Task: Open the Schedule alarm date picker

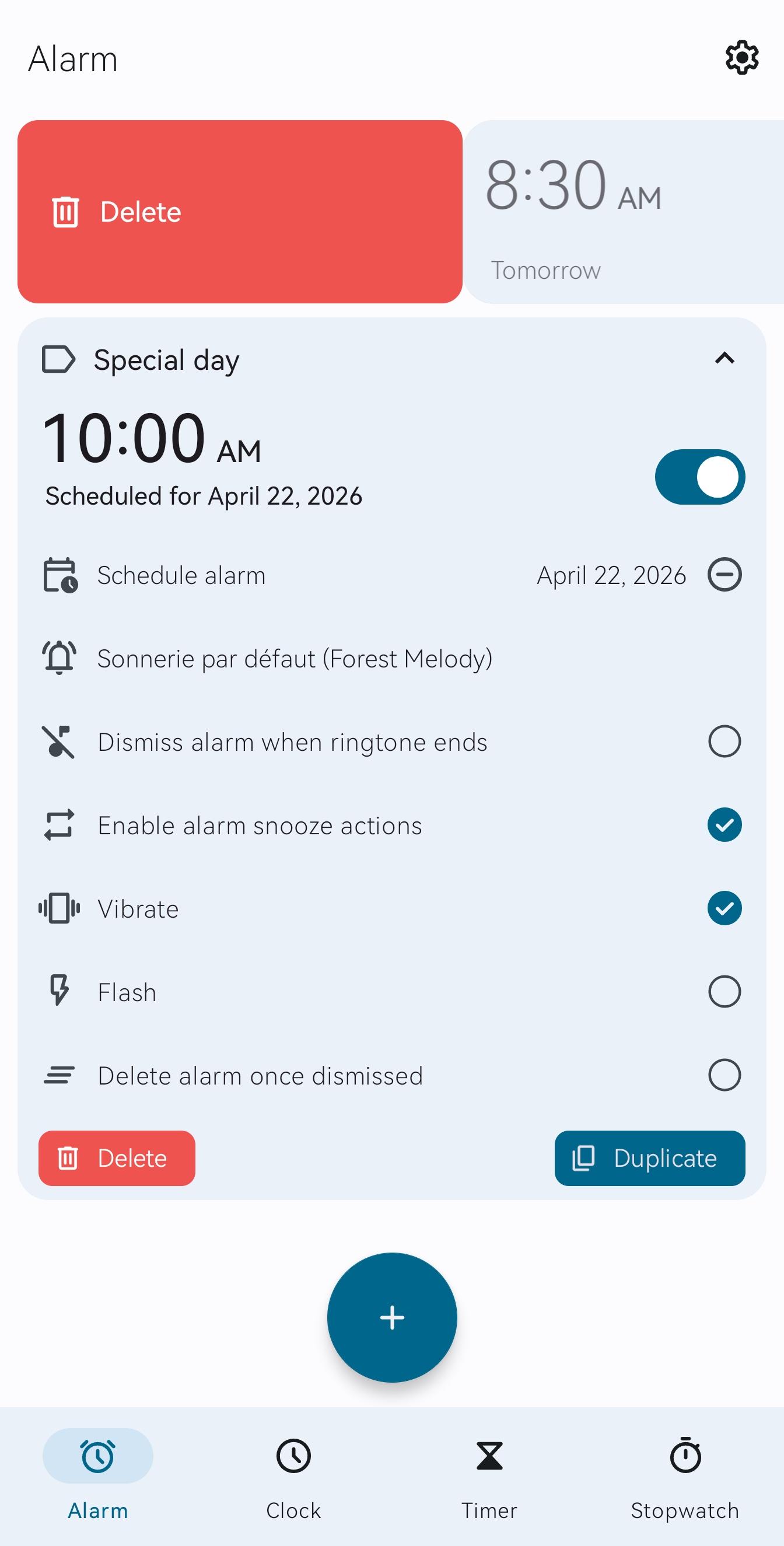Action: pos(181,576)
